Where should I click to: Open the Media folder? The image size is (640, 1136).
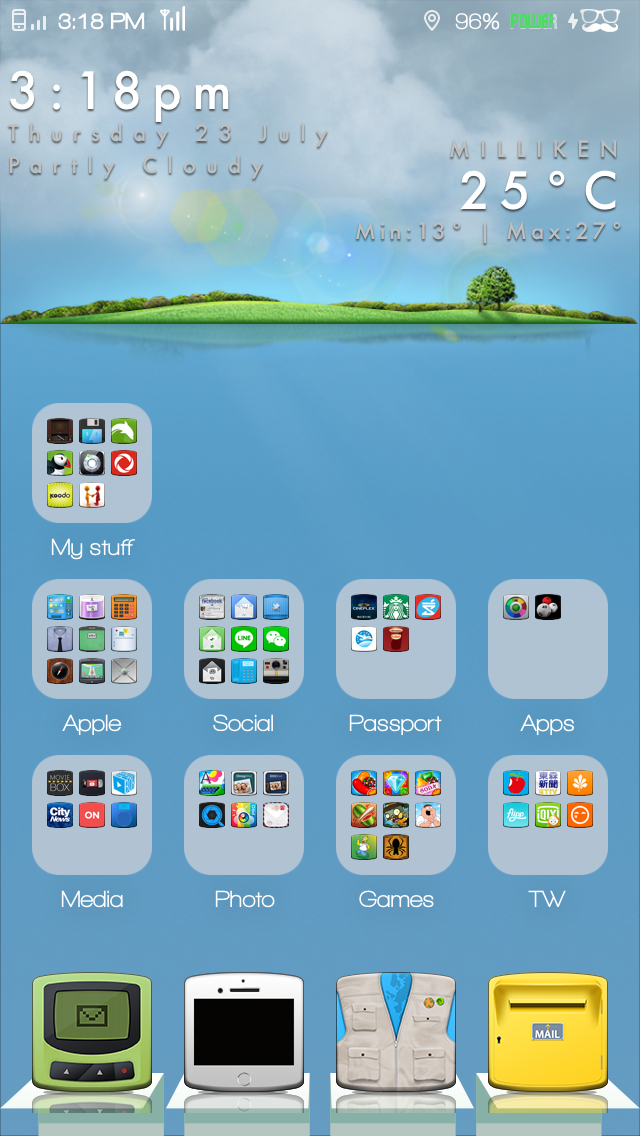tap(92, 815)
